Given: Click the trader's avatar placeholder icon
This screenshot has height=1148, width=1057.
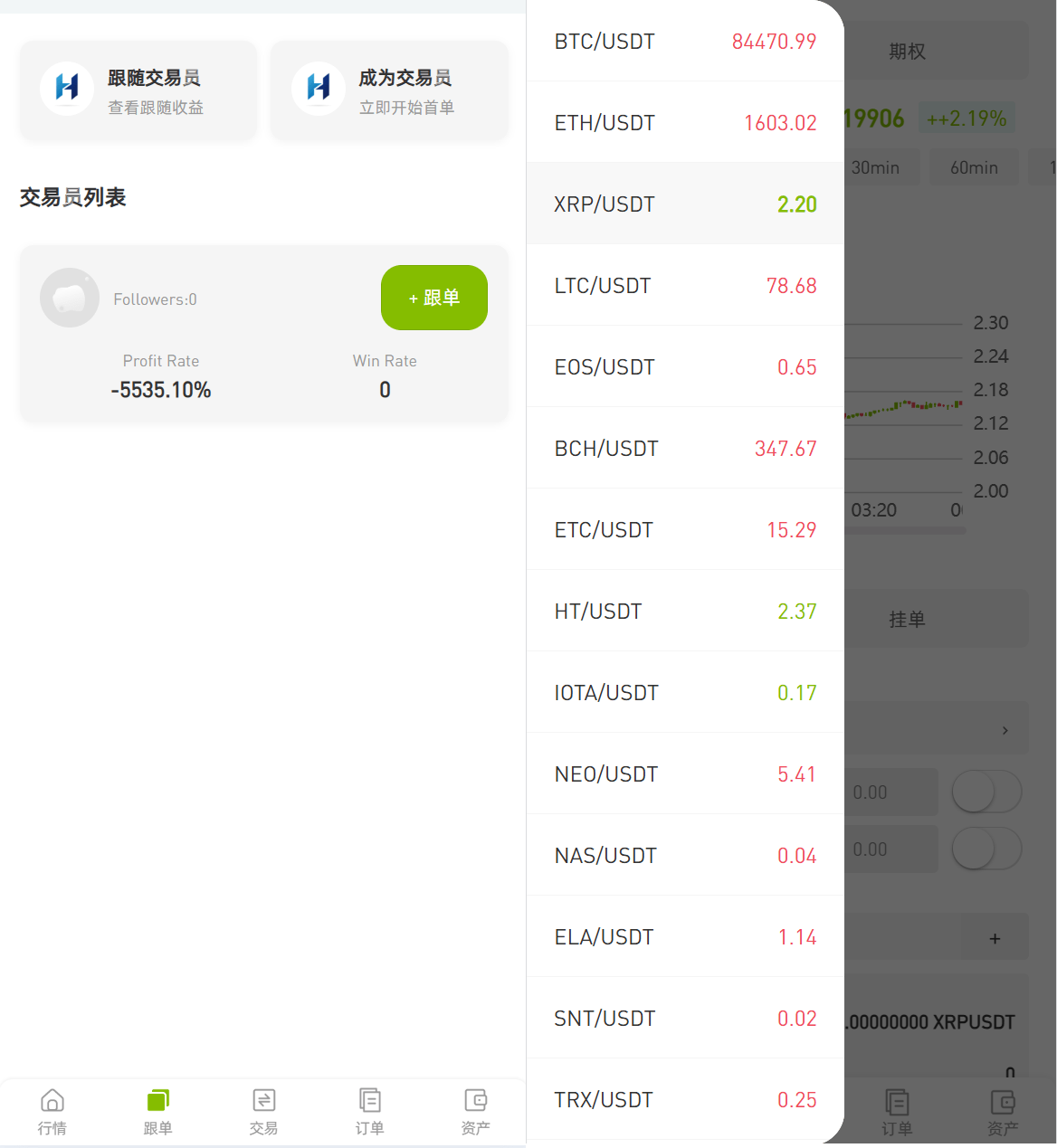Looking at the screenshot, I should 69,298.
